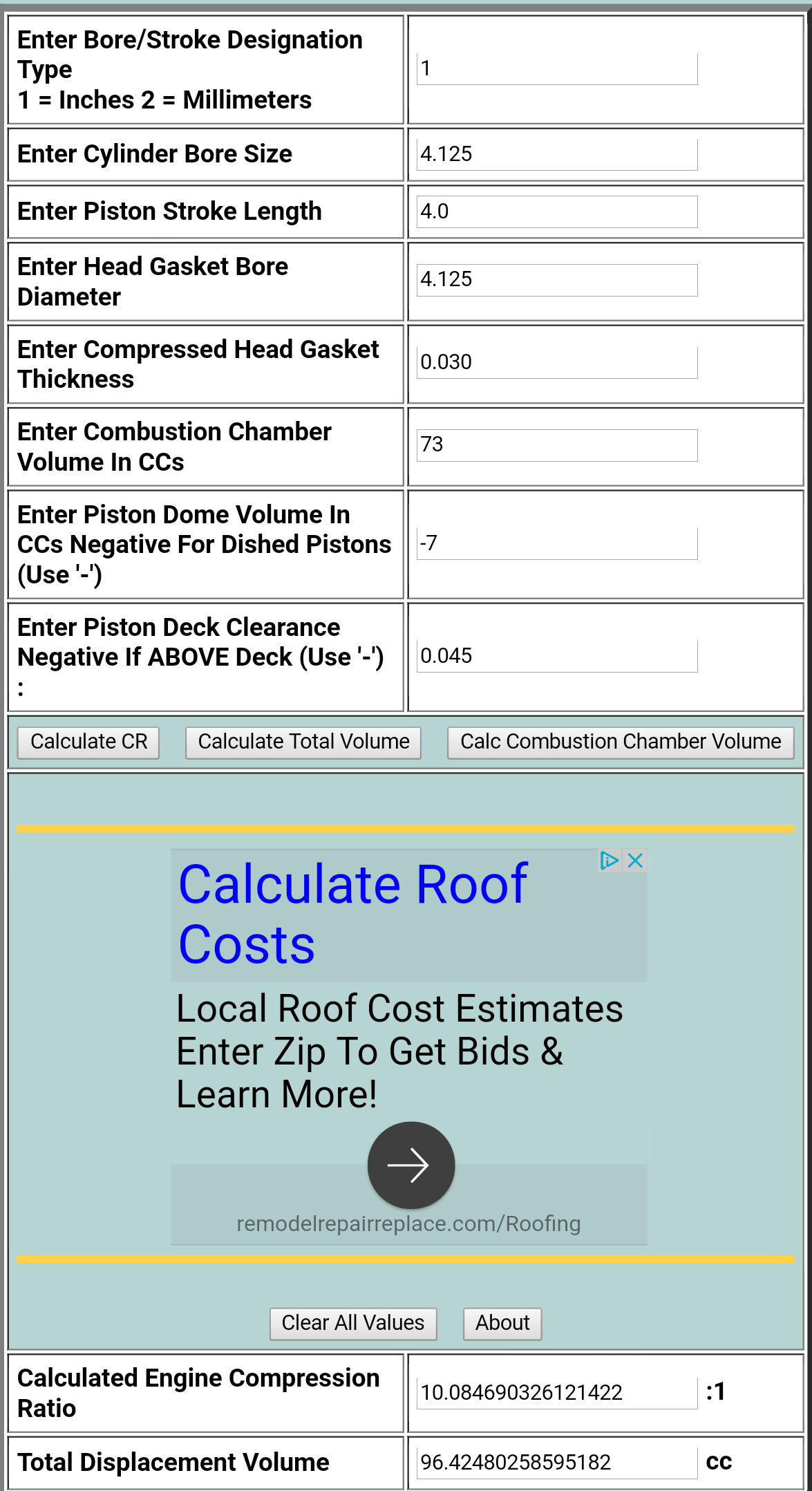
Task: Open the AdChoices info icon
Action: click(x=609, y=861)
